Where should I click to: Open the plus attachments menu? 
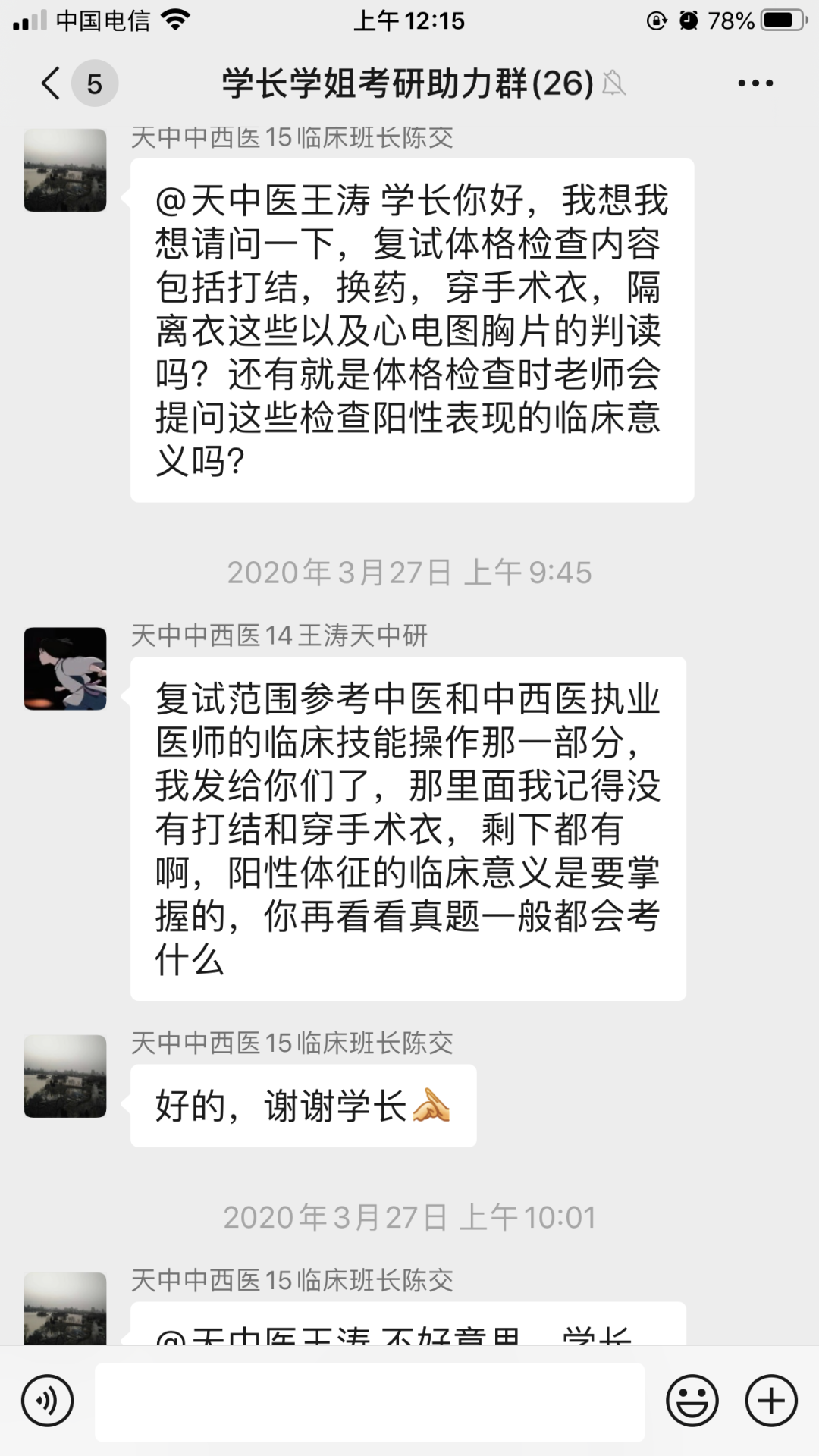coord(771,1401)
